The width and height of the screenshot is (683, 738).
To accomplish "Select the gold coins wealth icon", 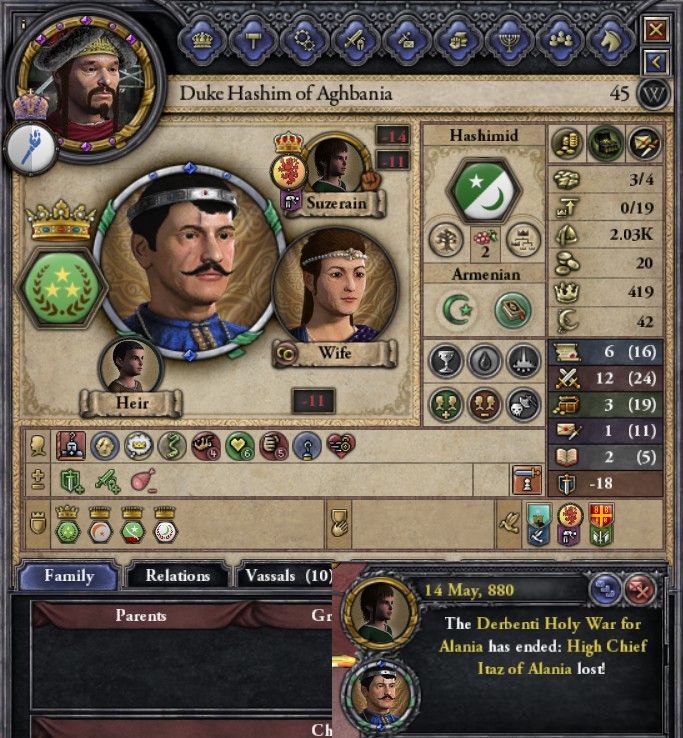I will pyautogui.click(x=567, y=144).
